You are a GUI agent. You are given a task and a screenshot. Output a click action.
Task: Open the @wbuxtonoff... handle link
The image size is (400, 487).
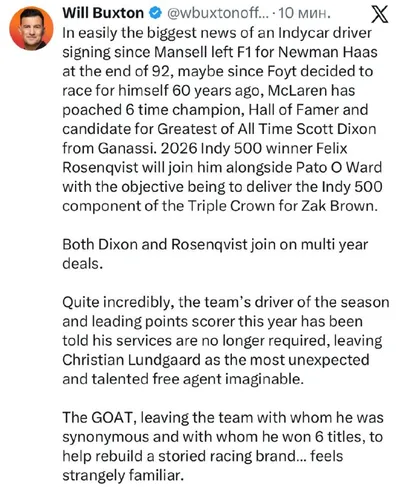[217, 13]
